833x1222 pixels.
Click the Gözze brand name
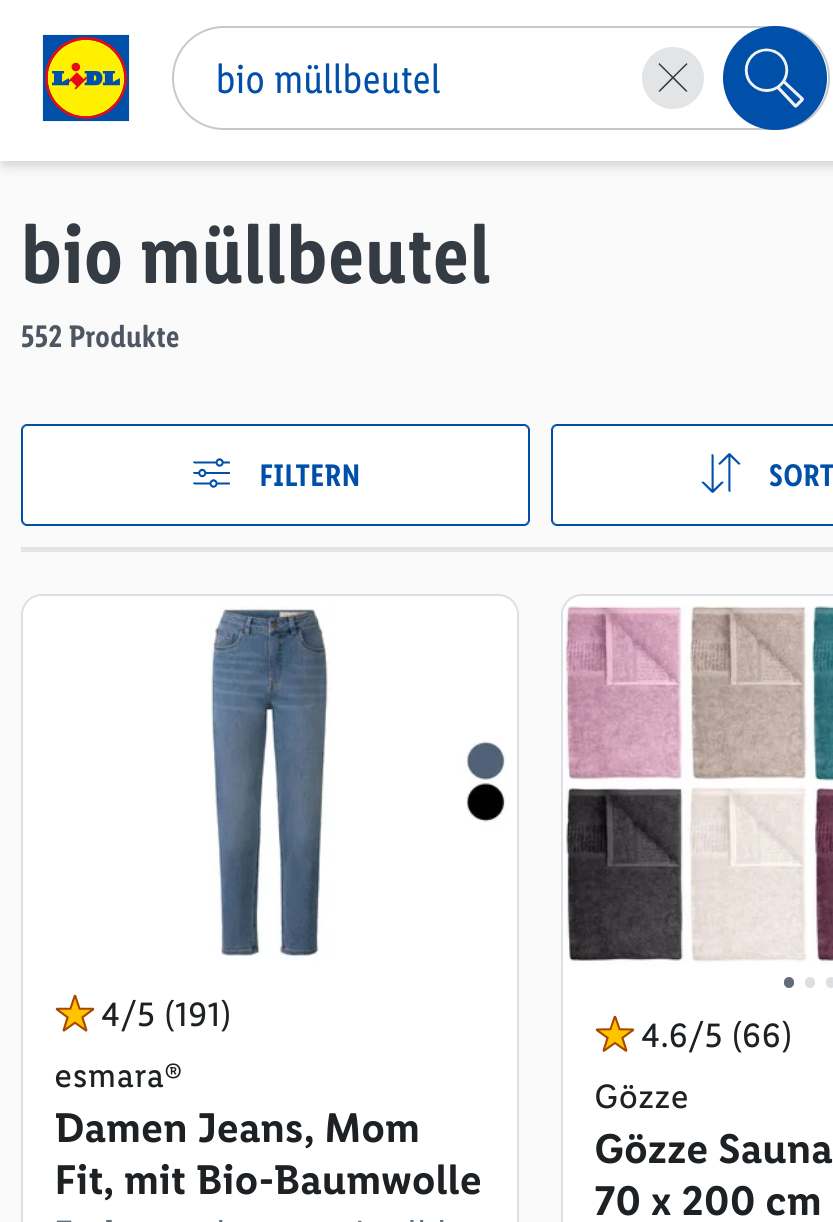(641, 1096)
